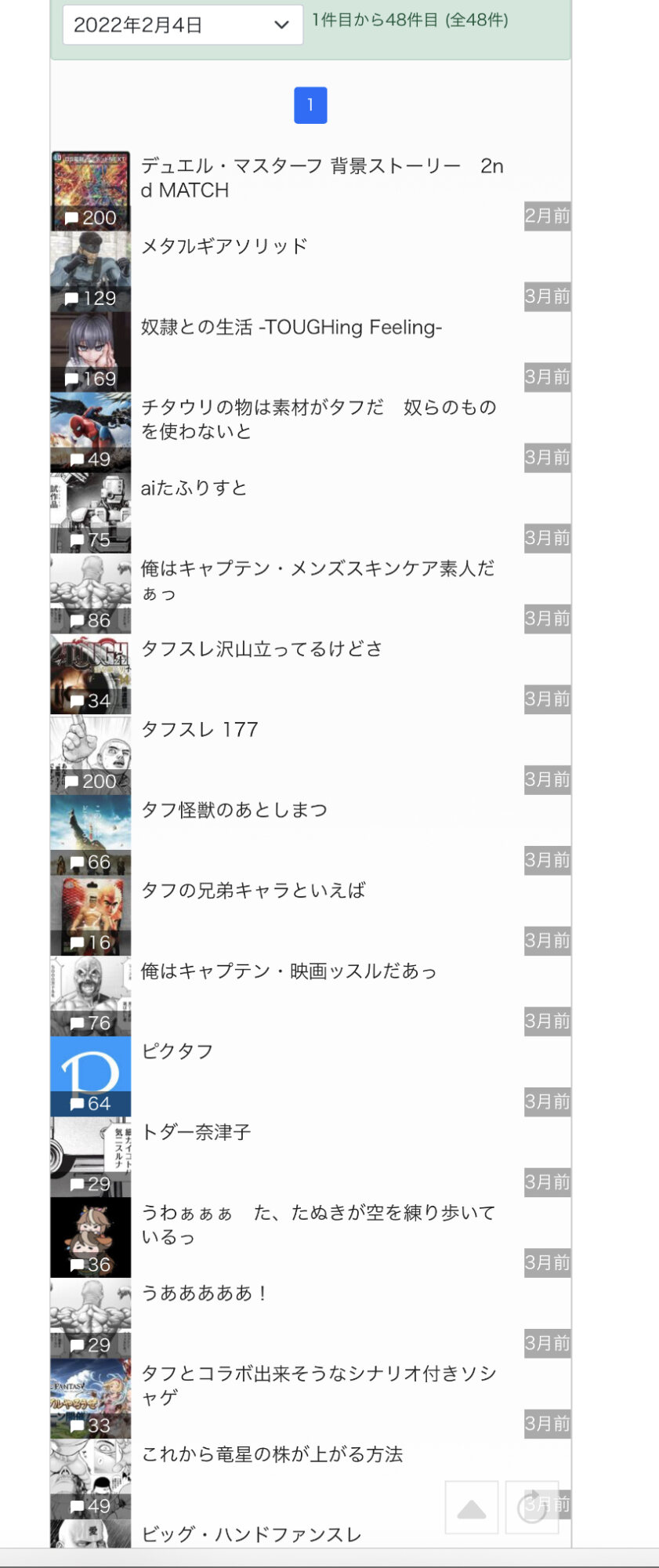Open the タフスレ 177 thread
Screen dimensions: 659x1568
(x=199, y=729)
